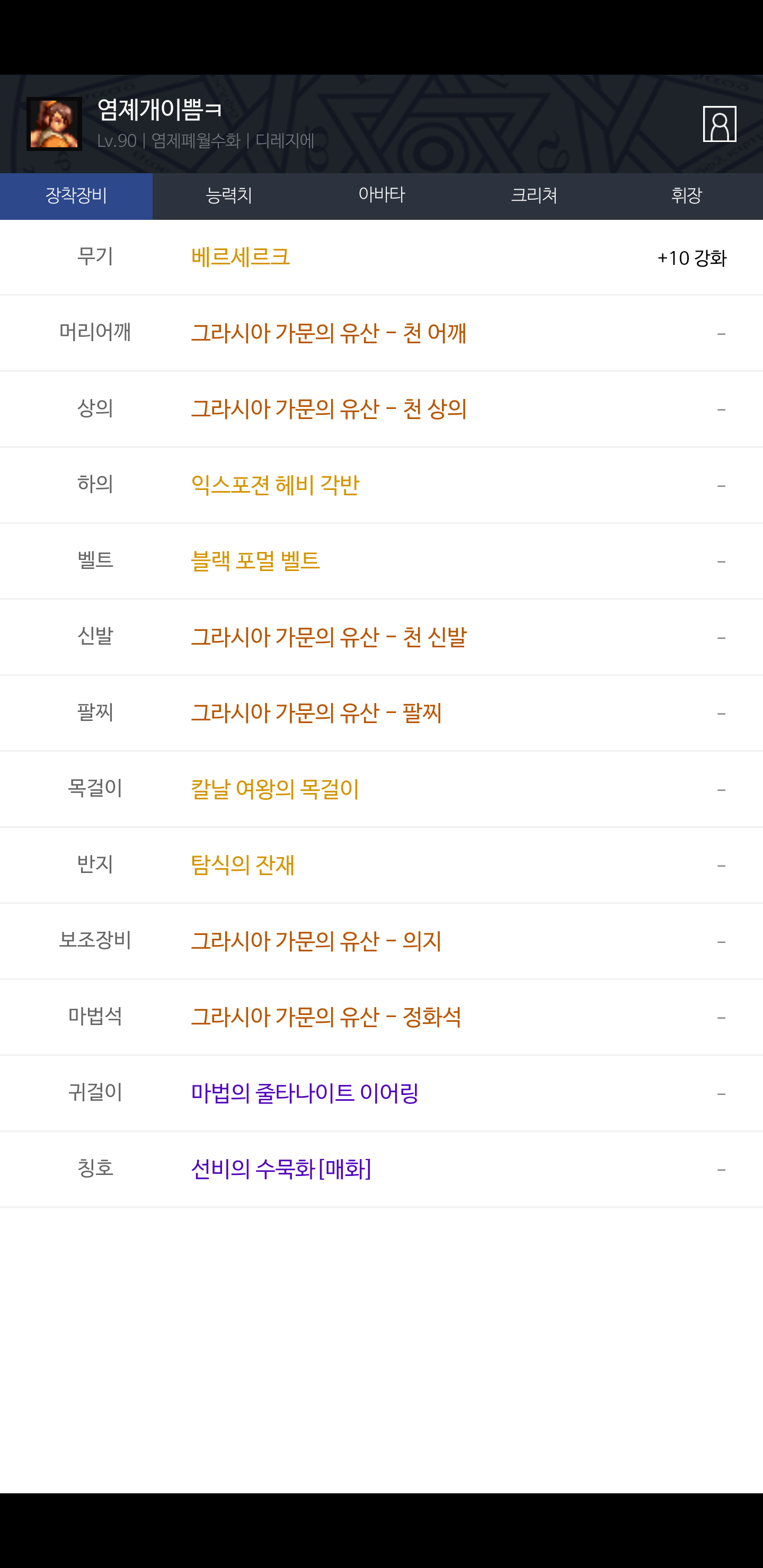
Task: Select the 장착장비 tab
Action: pyautogui.click(x=76, y=196)
